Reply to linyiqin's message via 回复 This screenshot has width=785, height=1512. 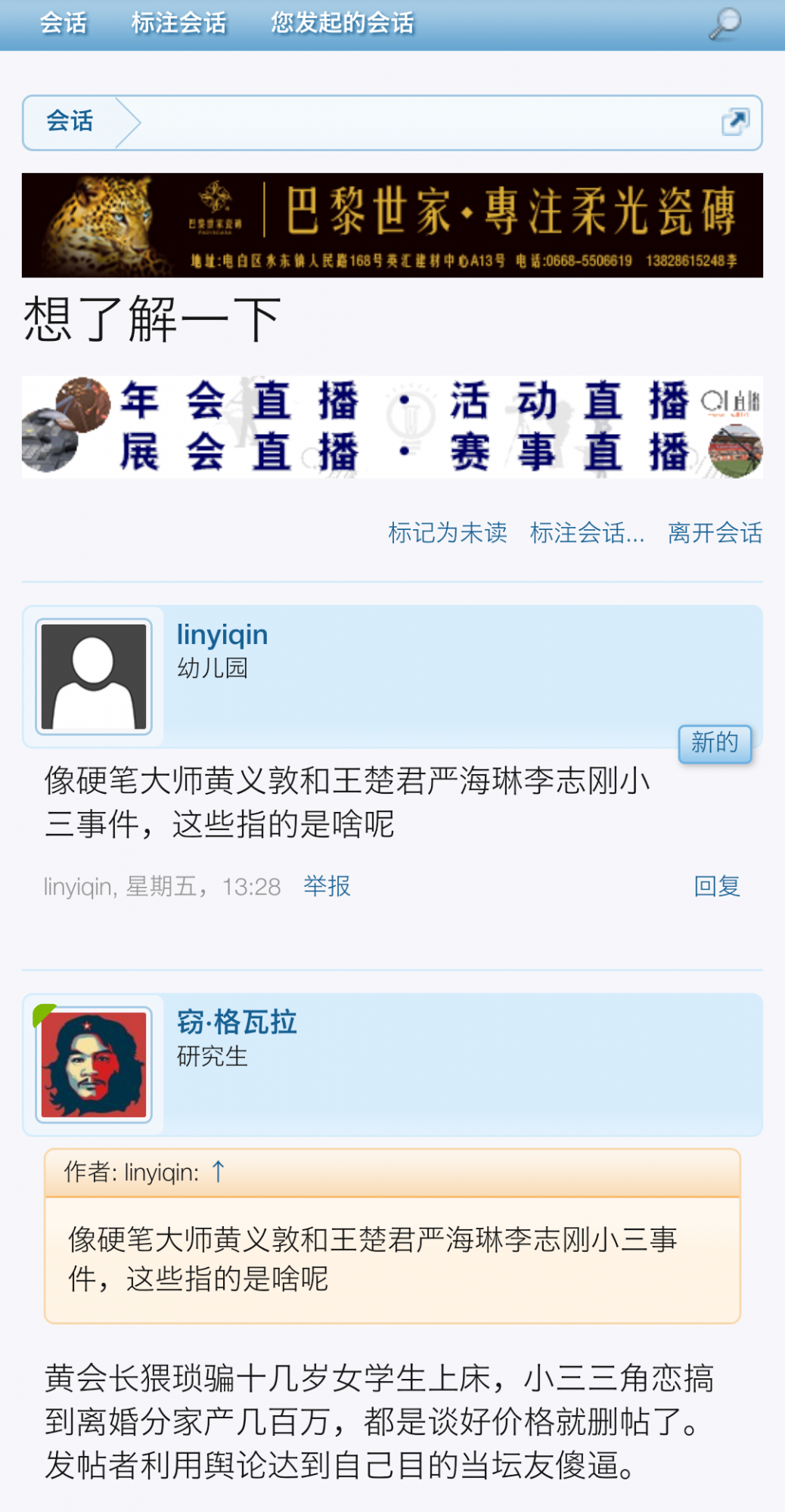(x=716, y=886)
